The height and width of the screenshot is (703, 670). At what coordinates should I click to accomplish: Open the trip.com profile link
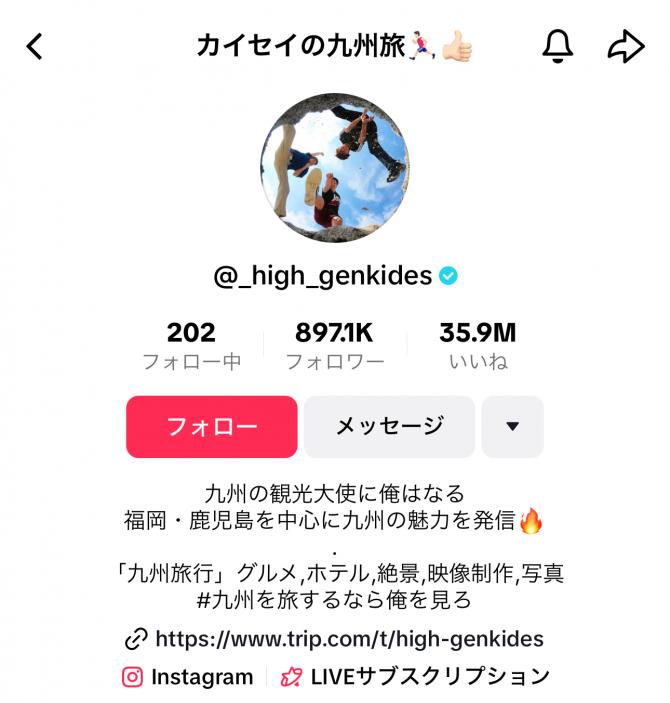coord(349,639)
